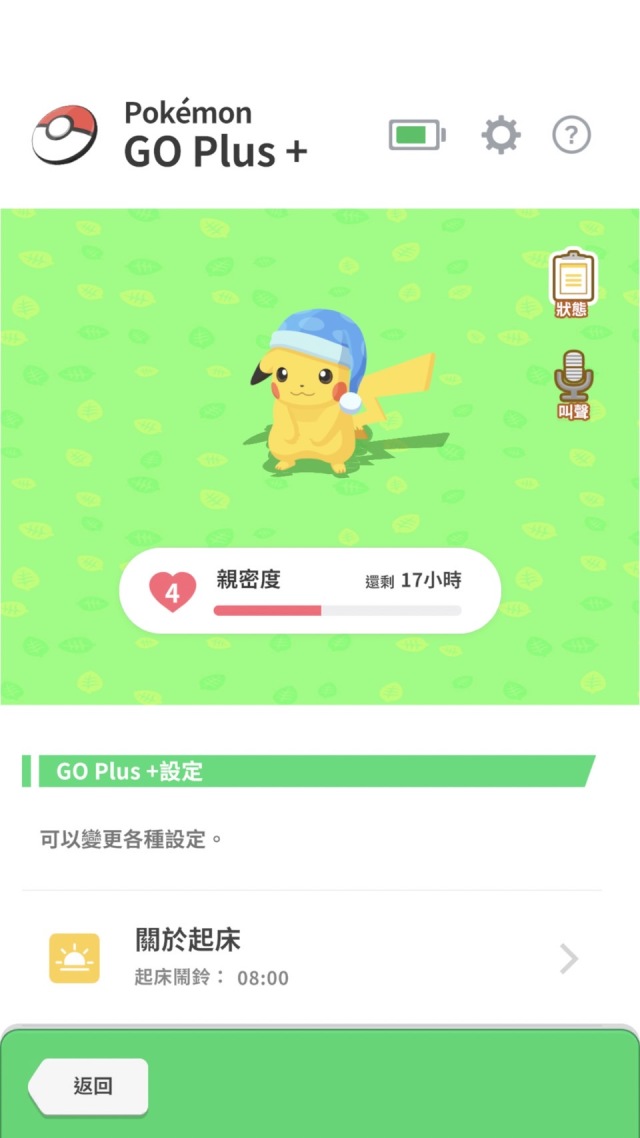Open the 狀態 status clipboard
Viewport: 640px width, 1138px height.
(573, 283)
